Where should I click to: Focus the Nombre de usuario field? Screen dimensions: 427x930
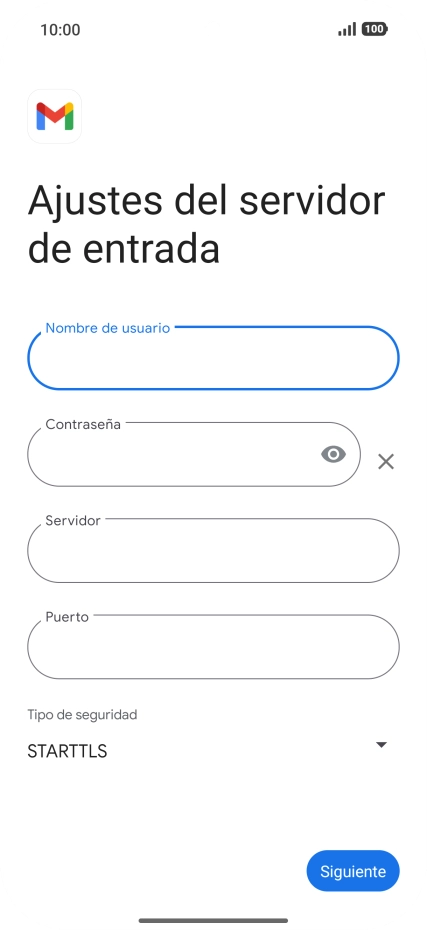(214, 358)
